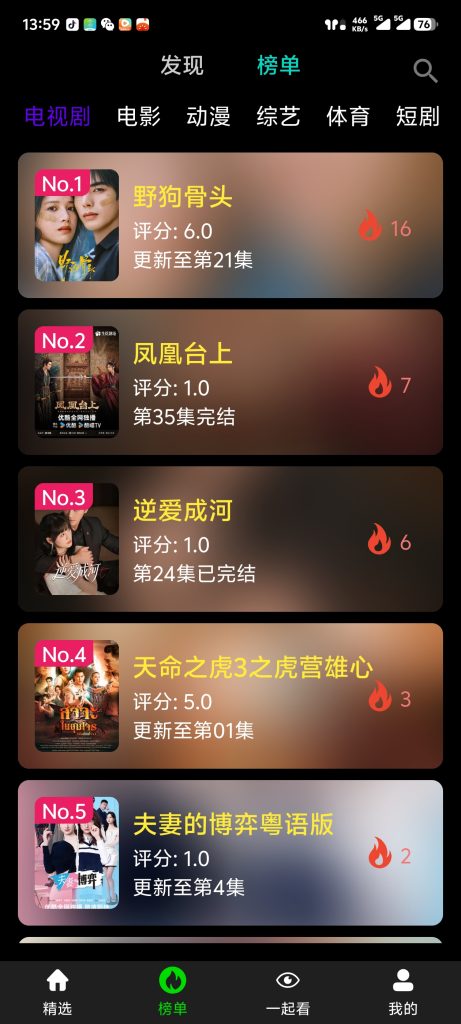Open 天命之虎3之虎营雄心 card

(x=230, y=696)
